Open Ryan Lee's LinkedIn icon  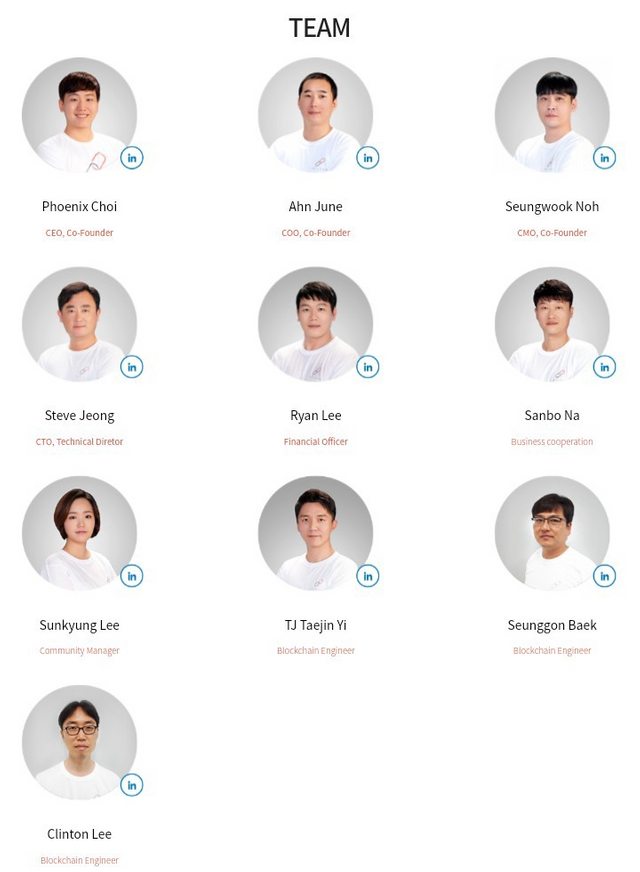368,367
